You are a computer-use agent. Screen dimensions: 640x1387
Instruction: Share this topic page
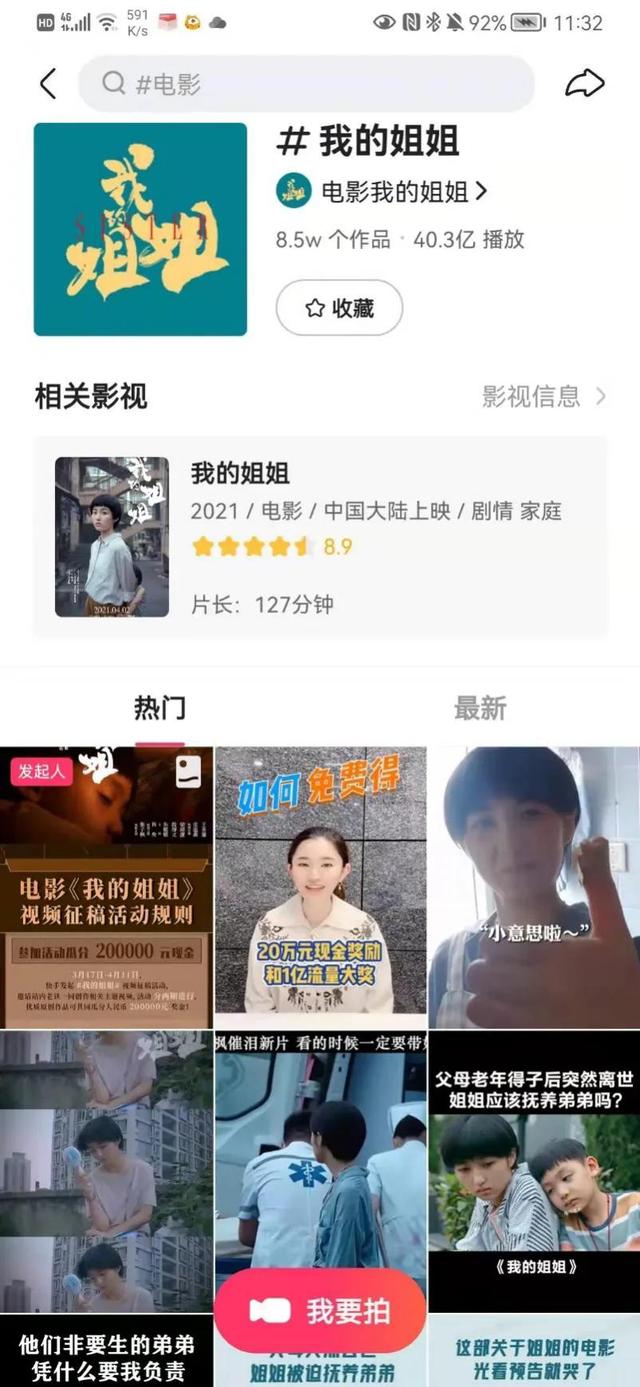(x=584, y=84)
